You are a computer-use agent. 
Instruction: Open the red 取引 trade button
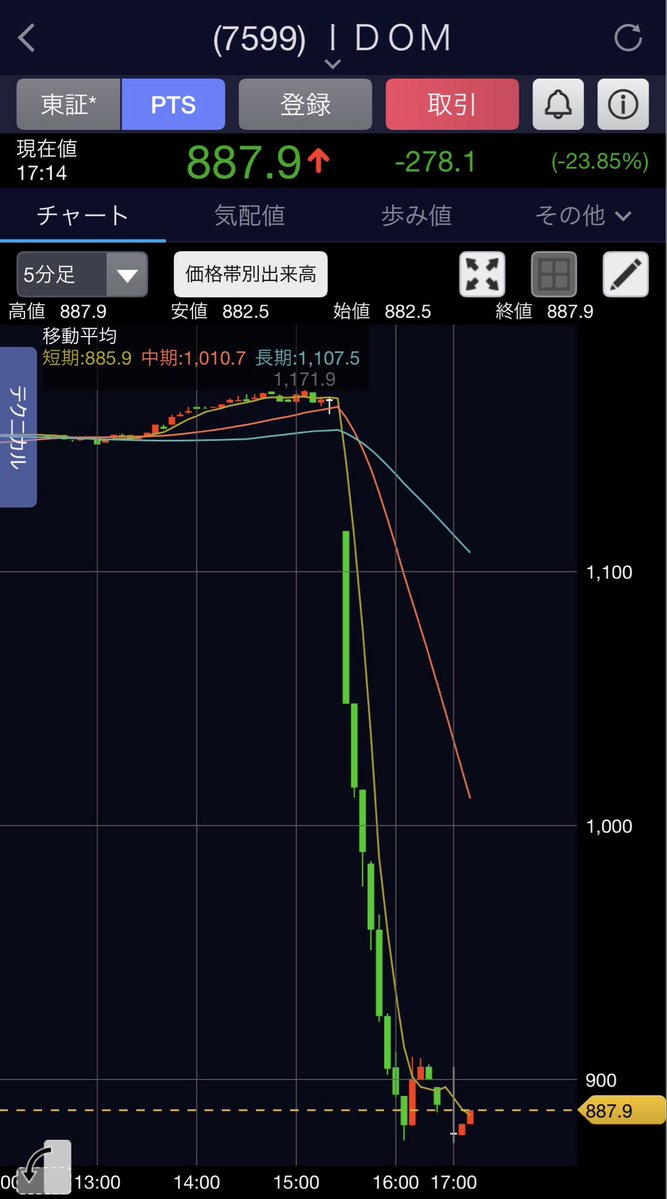(x=452, y=104)
